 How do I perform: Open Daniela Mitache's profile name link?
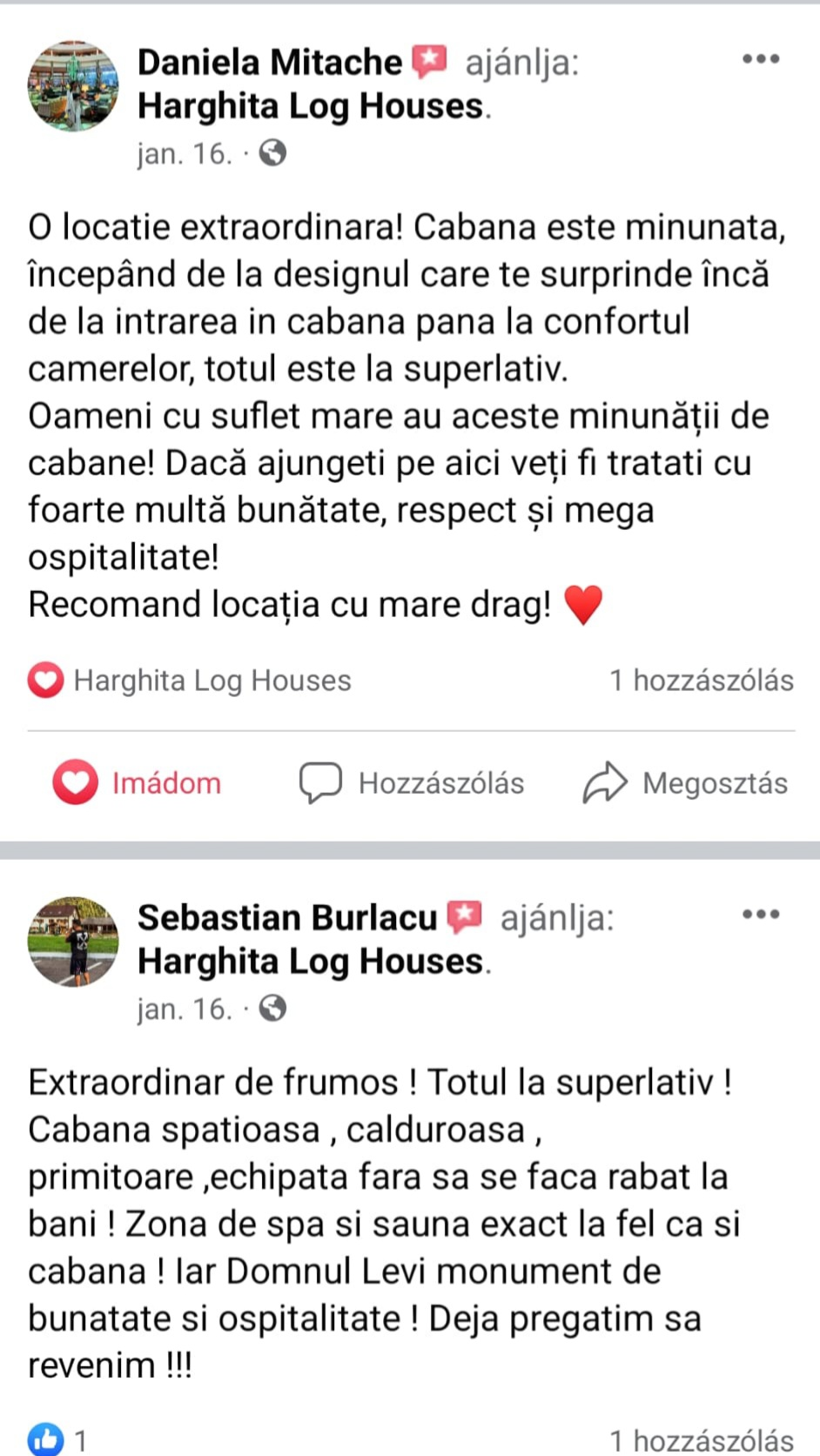click(270, 63)
